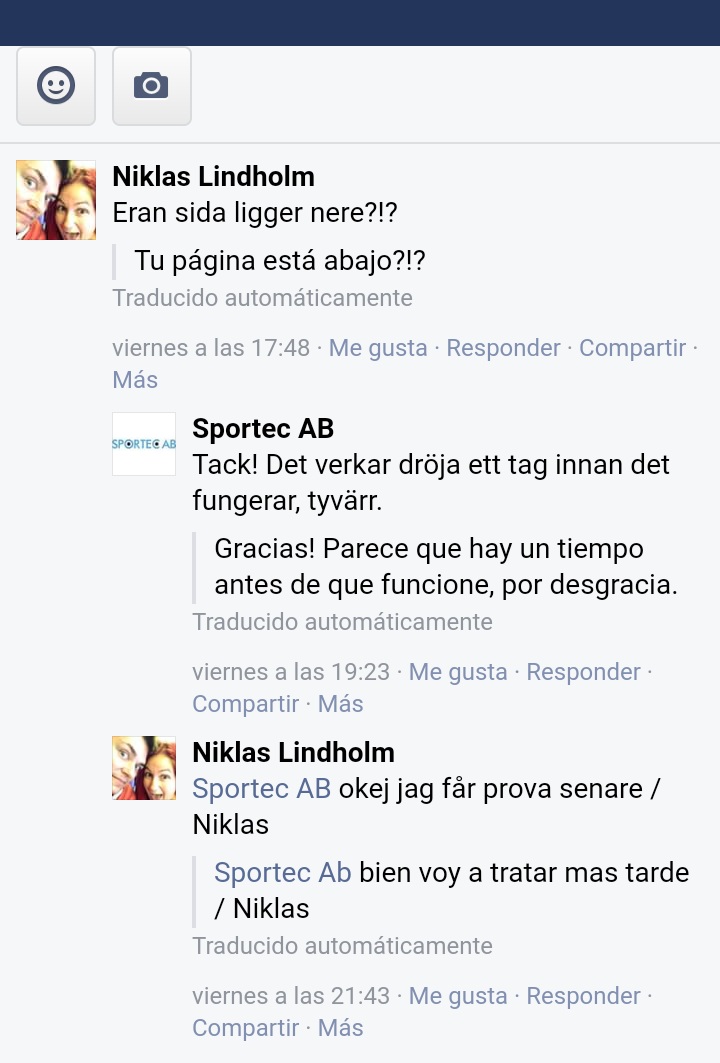Open Más under the 19:23 reply
This screenshot has width=720, height=1063.
[340, 704]
